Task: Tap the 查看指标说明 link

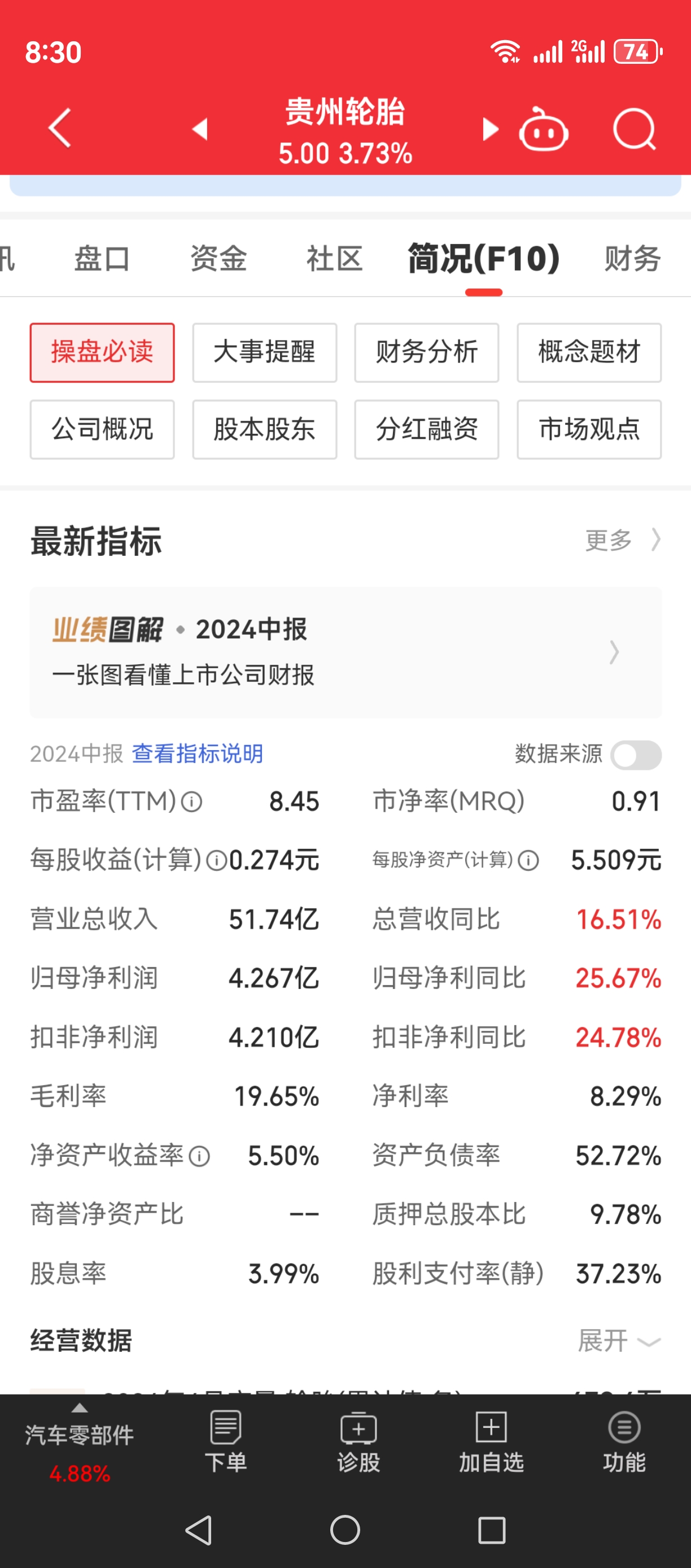Action: pyautogui.click(x=198, y=753)
